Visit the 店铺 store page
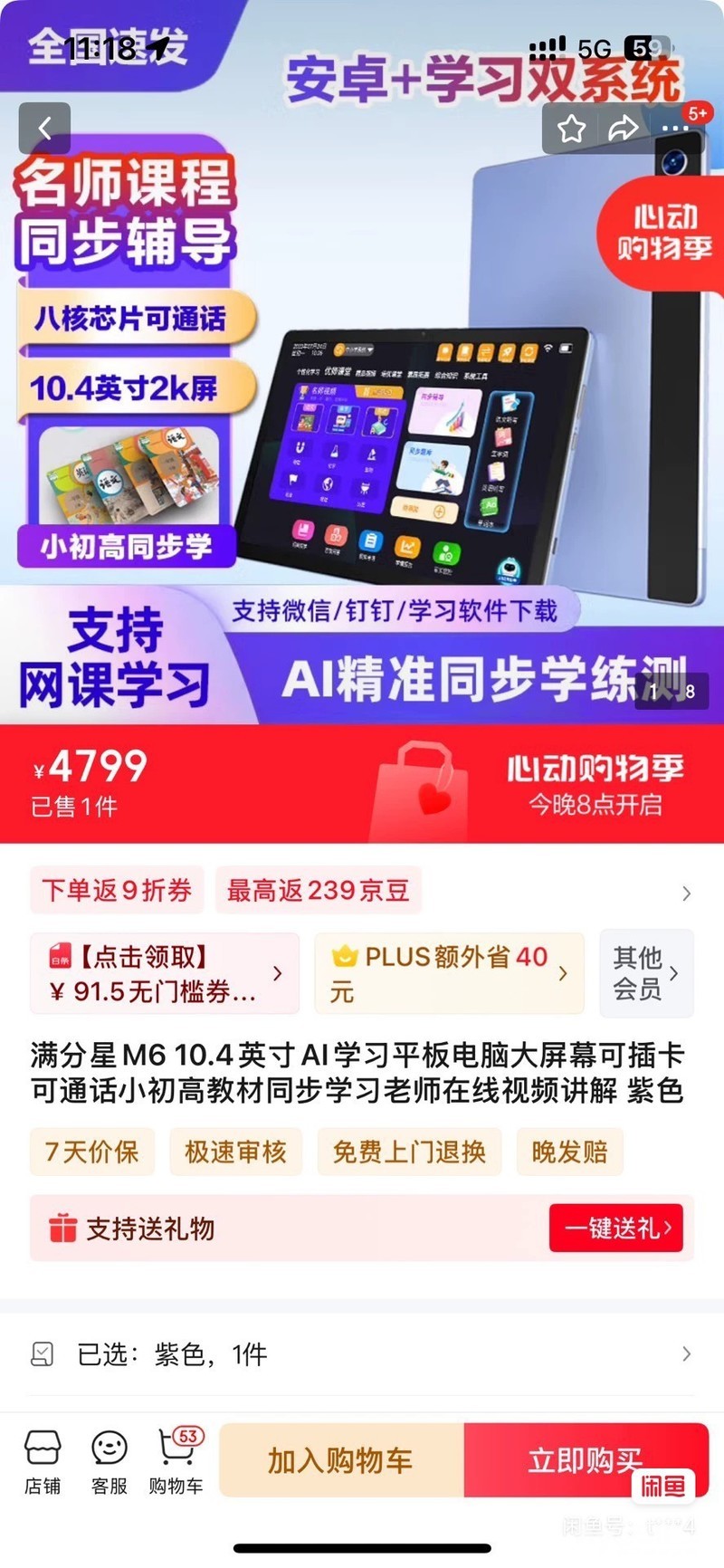The height and width of the screenshot is (1568, 724). pos(43,1461)
